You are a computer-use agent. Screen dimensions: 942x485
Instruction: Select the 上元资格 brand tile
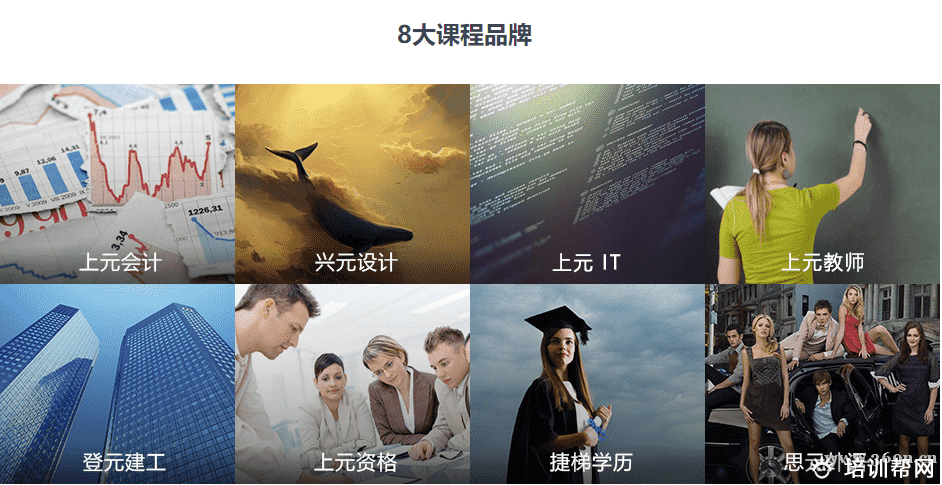click(352, 384)
